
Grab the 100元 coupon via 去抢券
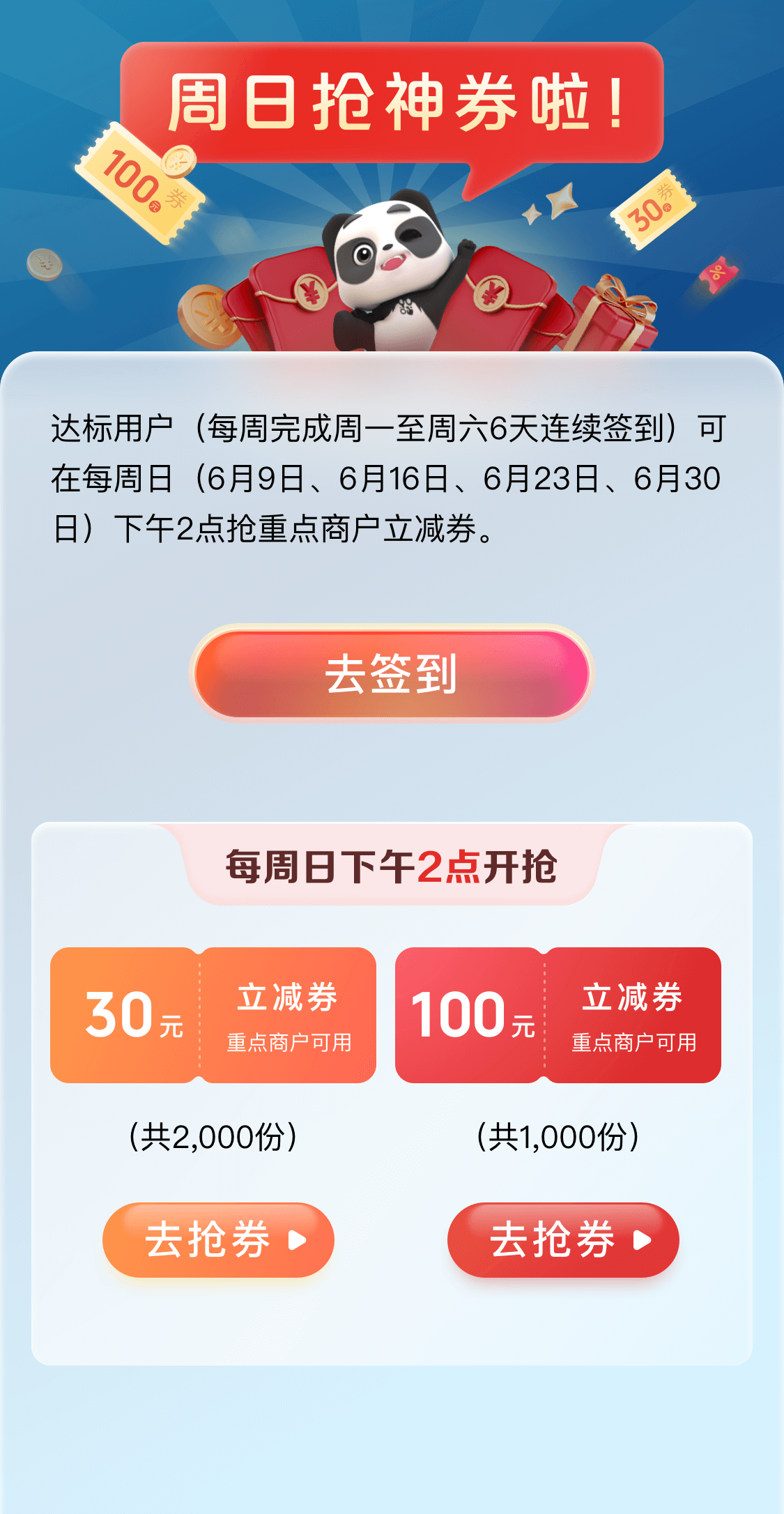click(563, 1240)
